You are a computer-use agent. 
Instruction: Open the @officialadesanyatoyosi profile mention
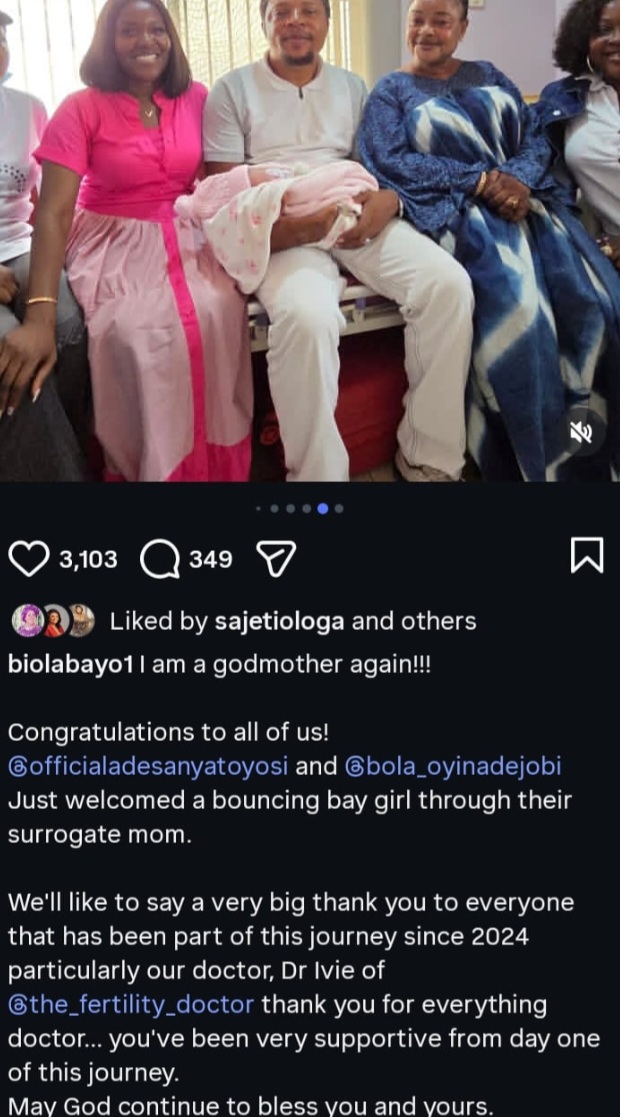(147, 766)
